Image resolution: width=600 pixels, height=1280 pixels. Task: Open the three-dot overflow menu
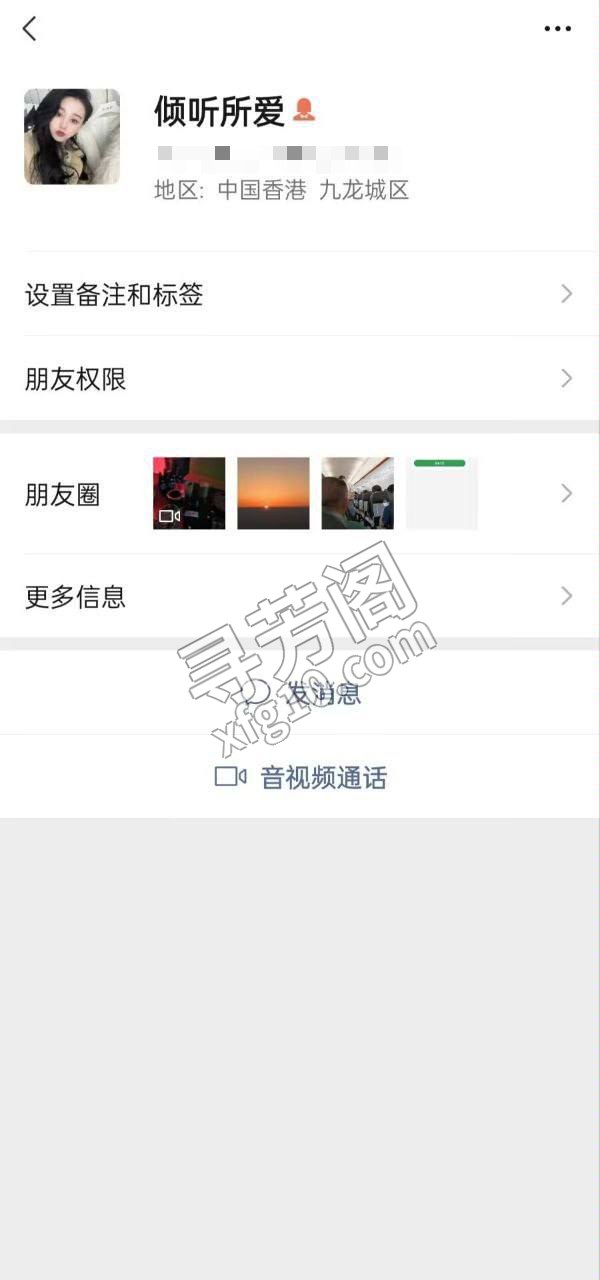pyautogui.click(x=558, y=29)
